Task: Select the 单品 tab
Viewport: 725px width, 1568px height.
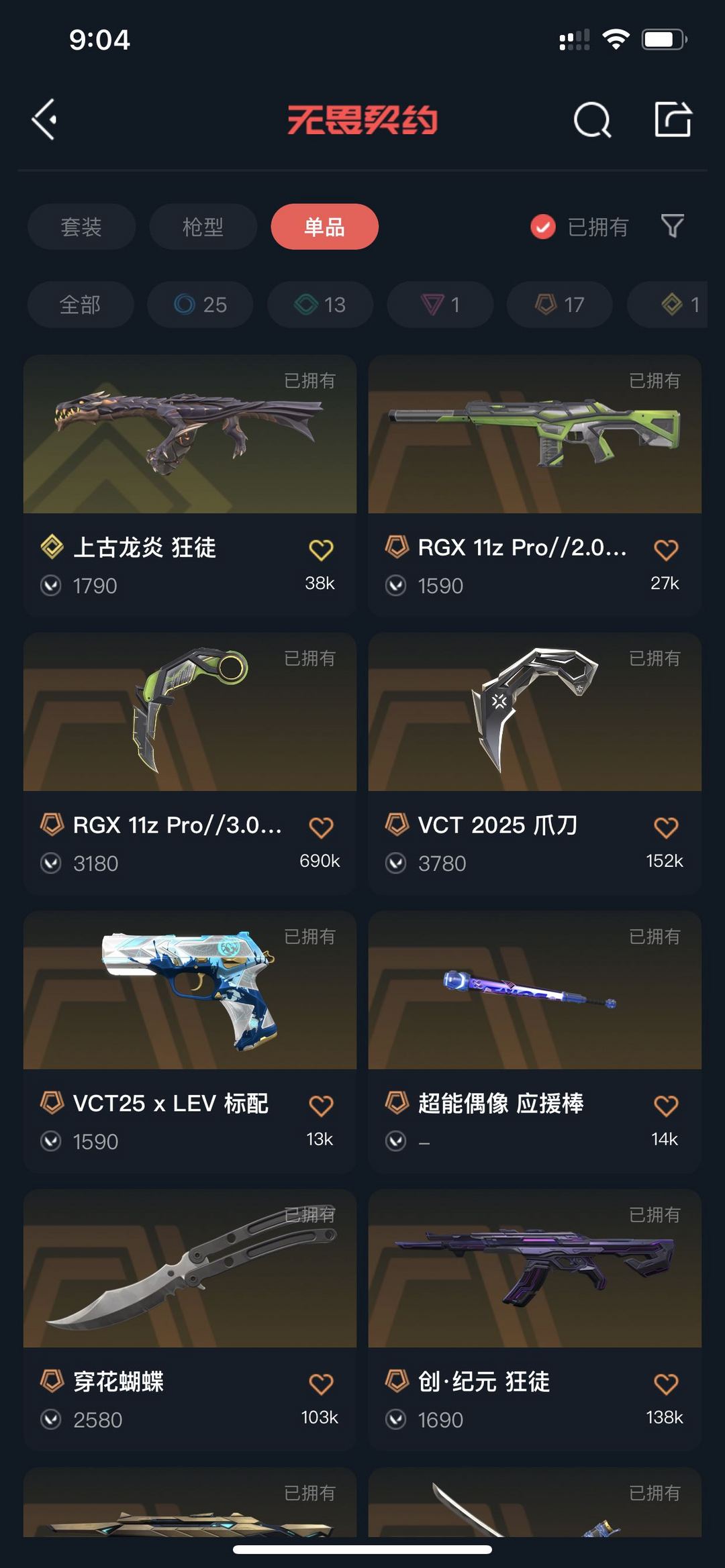Action: tap(324, 227)
